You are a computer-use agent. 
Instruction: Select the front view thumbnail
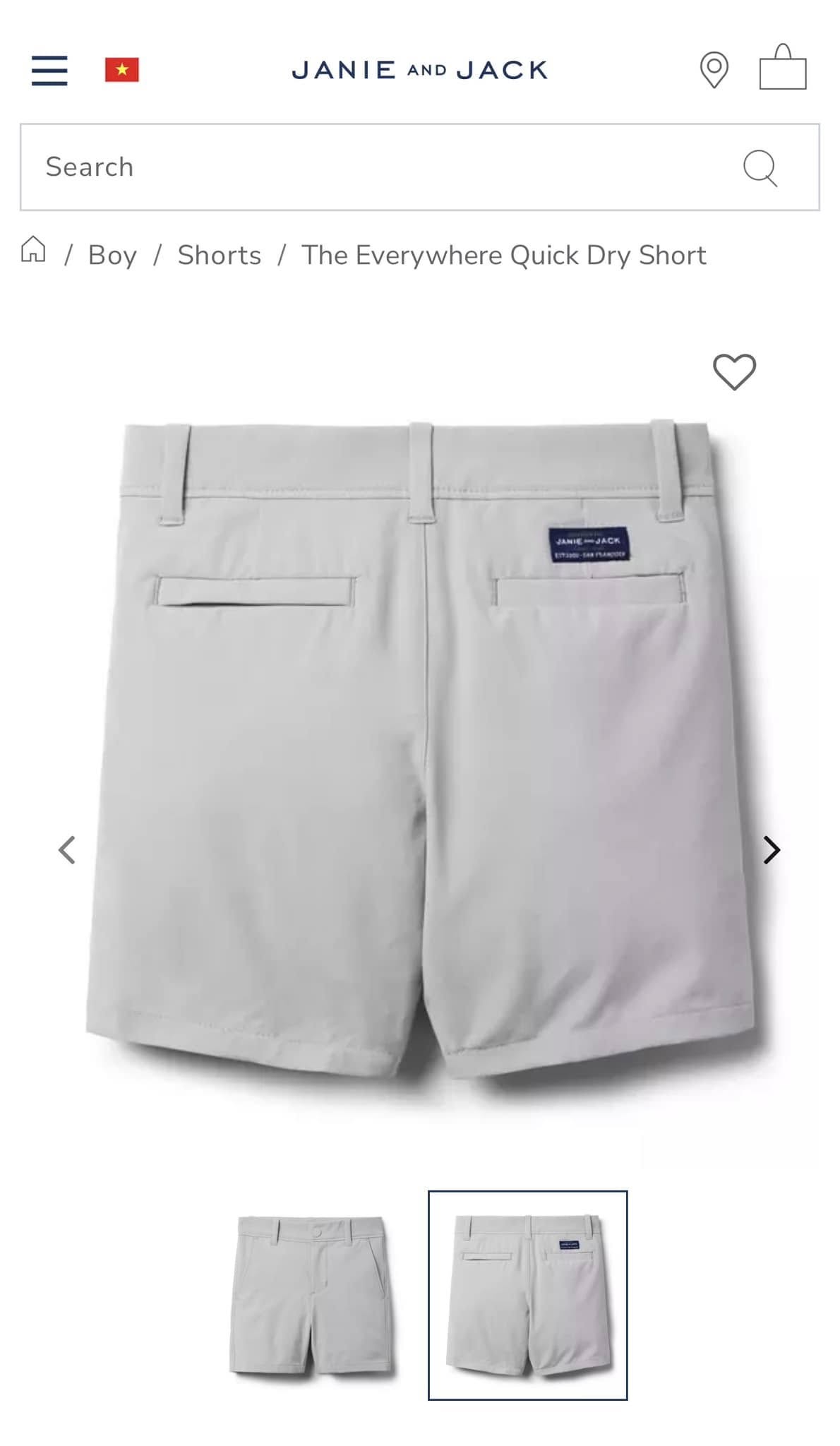[311, 1295]
